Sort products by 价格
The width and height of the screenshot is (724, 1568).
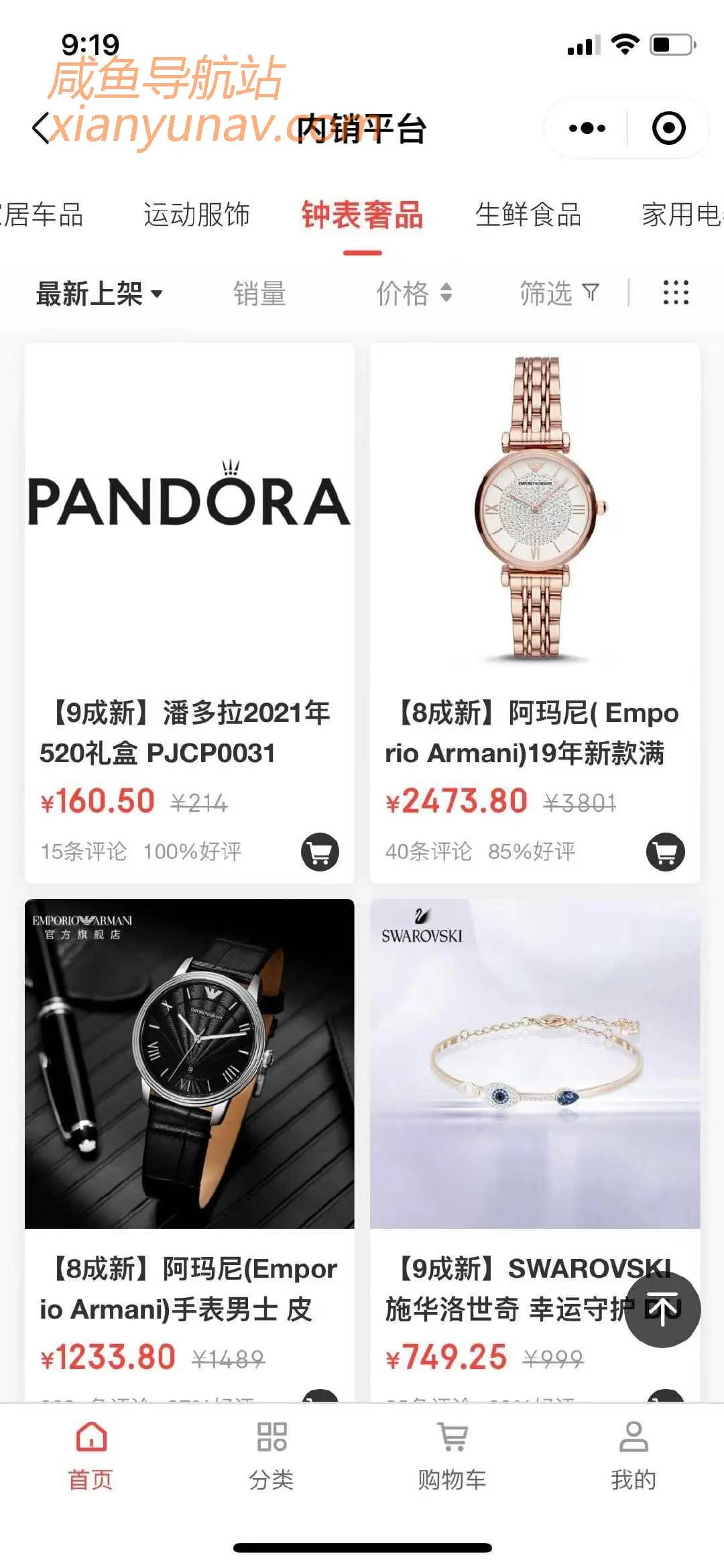pyautogui.click(x=413, y=294)
